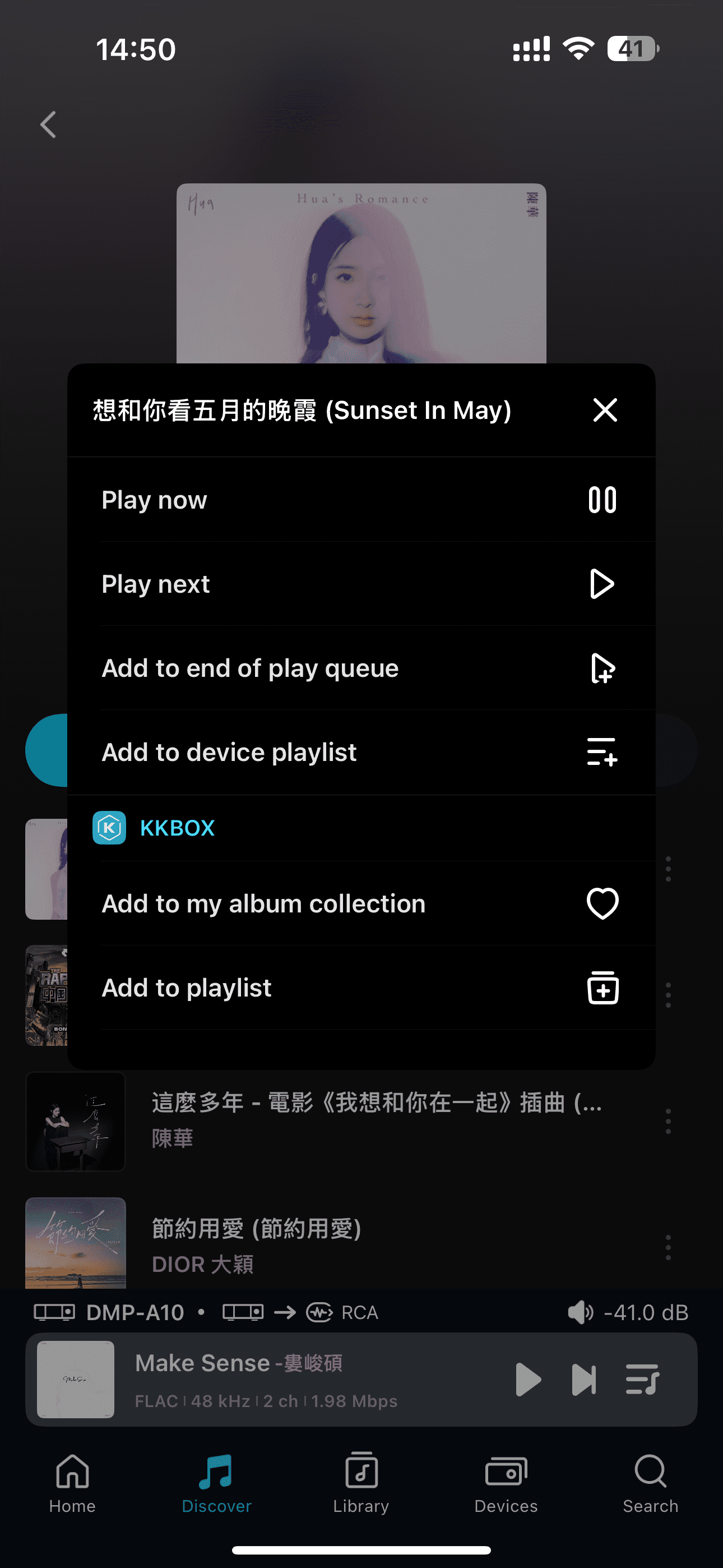Add to end of play queue
Screen dimensions: 723x1568
[x=359, y=668]
